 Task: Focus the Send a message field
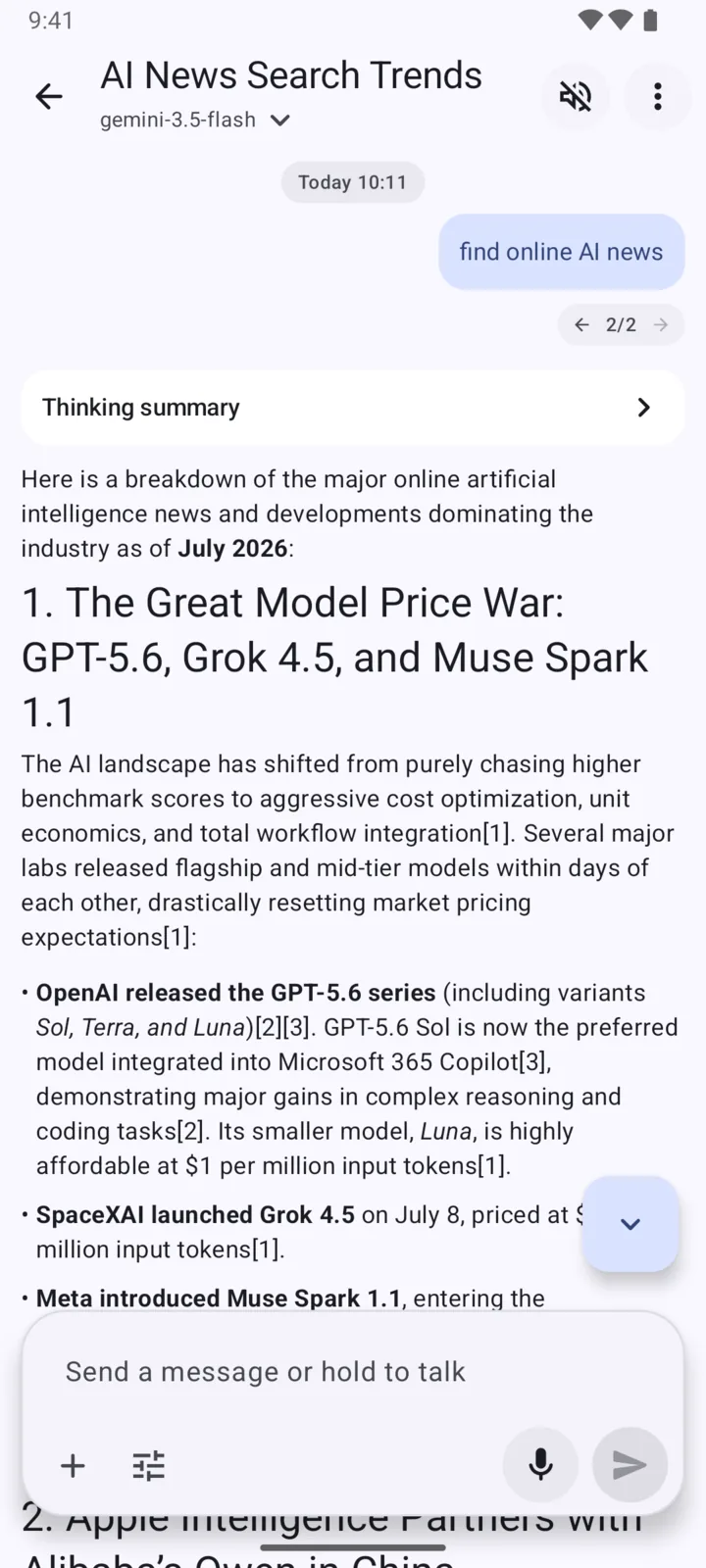[353, 1372]
